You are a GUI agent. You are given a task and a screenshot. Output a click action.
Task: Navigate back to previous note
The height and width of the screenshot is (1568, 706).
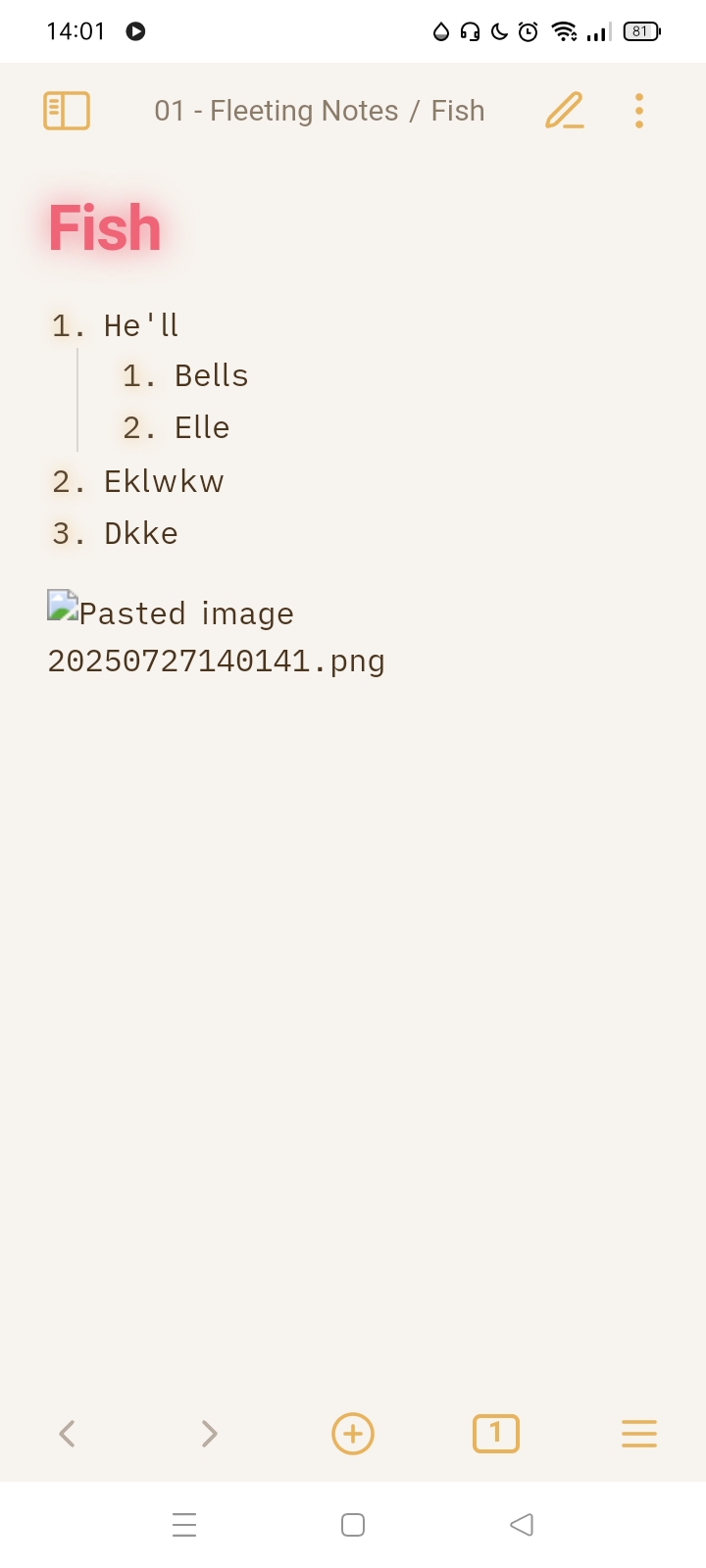67,1434
